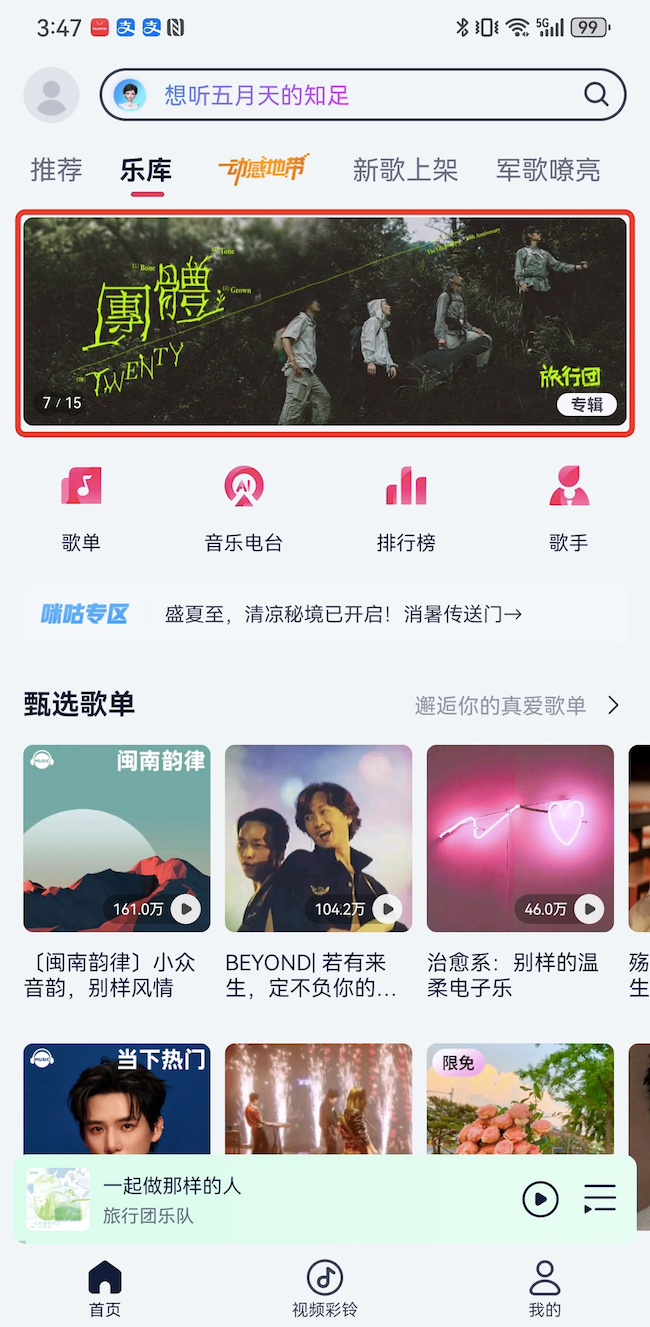Open the BEYOND playlist card
This screenshot has width=650, height=1327.
point(318,838)
